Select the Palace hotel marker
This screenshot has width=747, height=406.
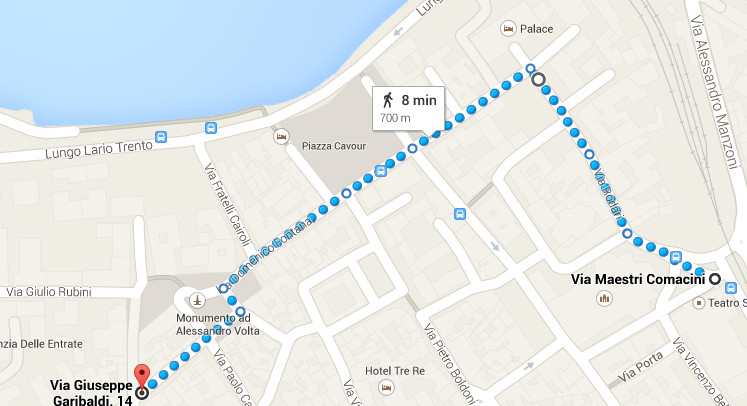508,29
